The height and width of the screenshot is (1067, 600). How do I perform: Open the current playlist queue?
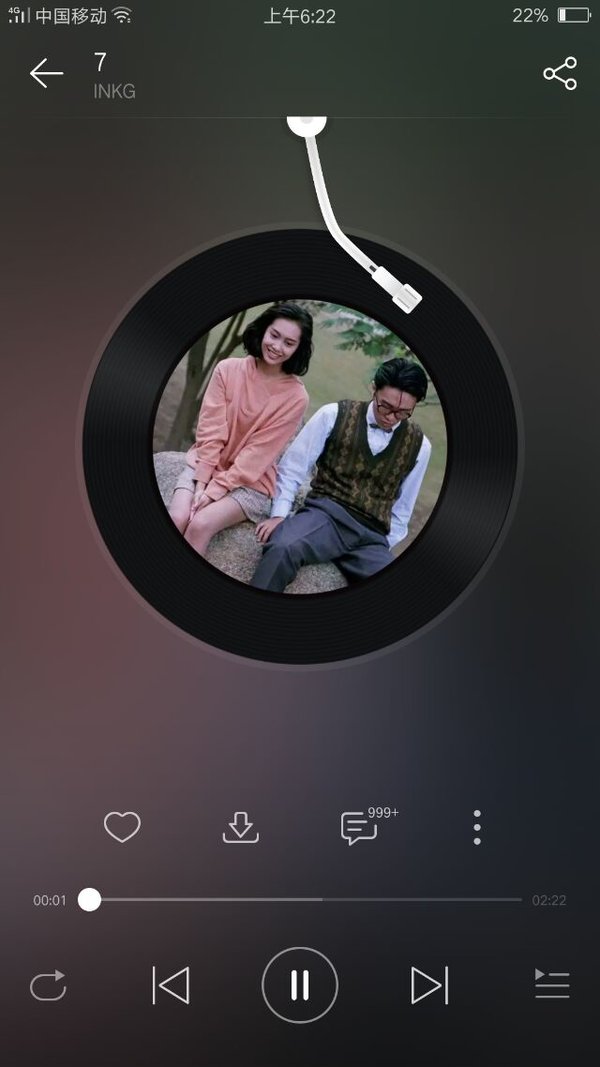point(551,985)
